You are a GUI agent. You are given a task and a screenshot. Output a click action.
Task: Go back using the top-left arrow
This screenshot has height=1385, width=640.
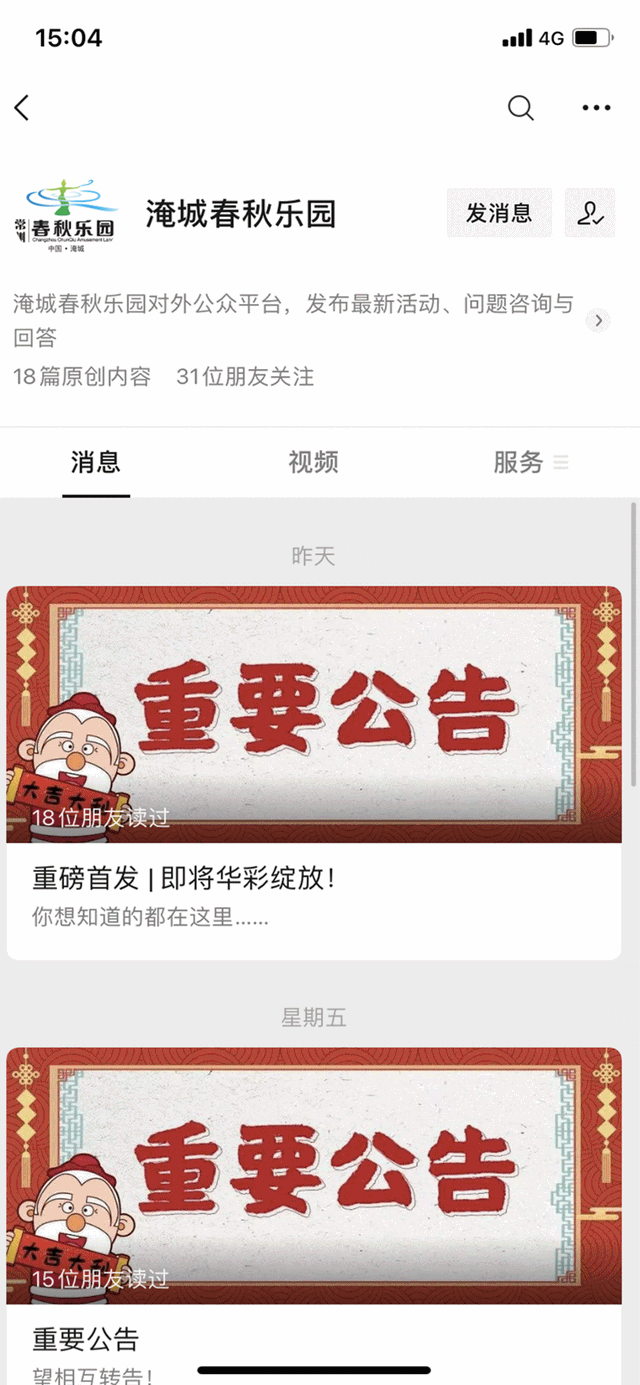click(23, 108)
